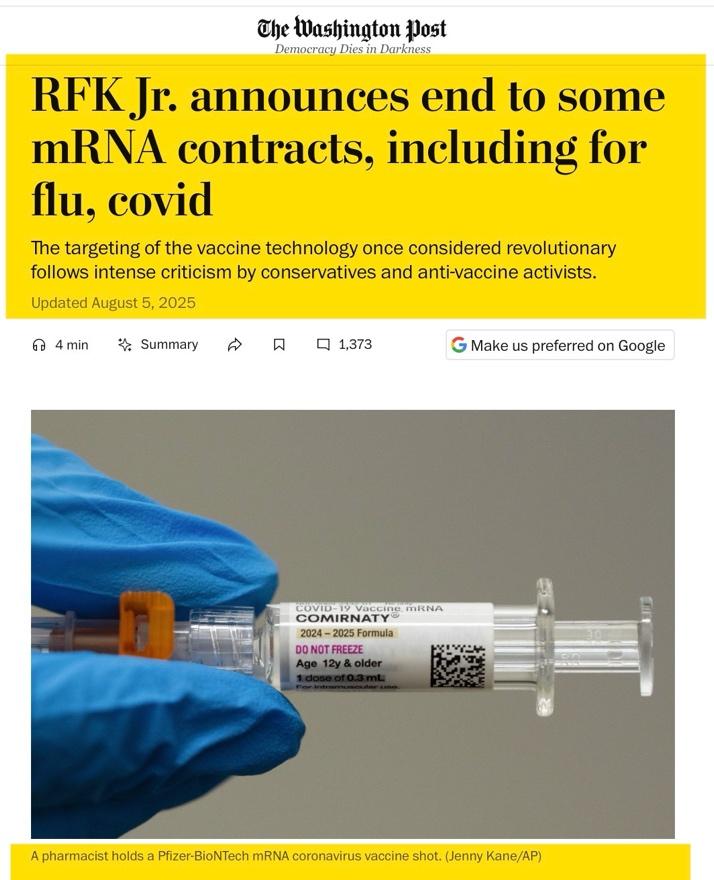The image size is (714, 880).
Task: Open the article Summary
Action: 158,345
